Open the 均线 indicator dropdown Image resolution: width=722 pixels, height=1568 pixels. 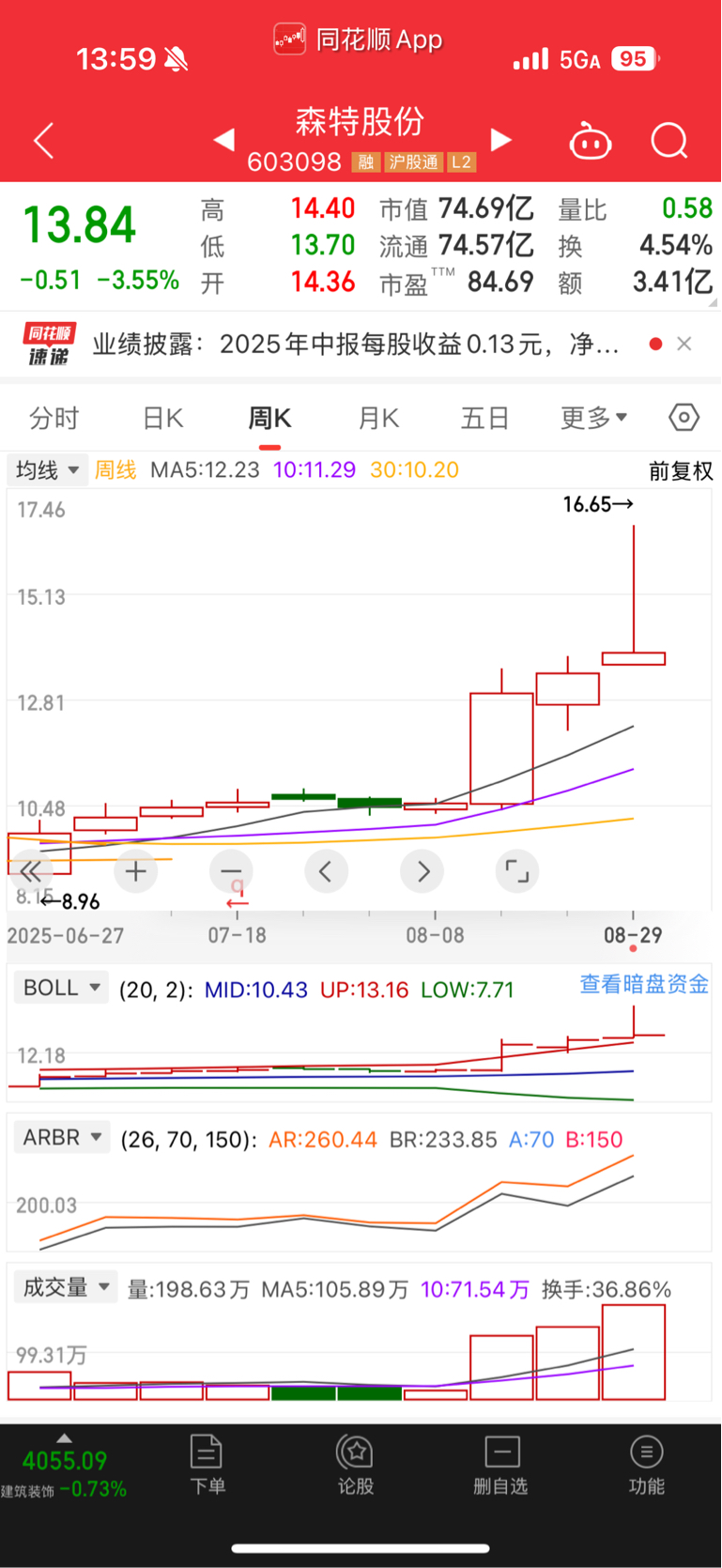(47, 469)
